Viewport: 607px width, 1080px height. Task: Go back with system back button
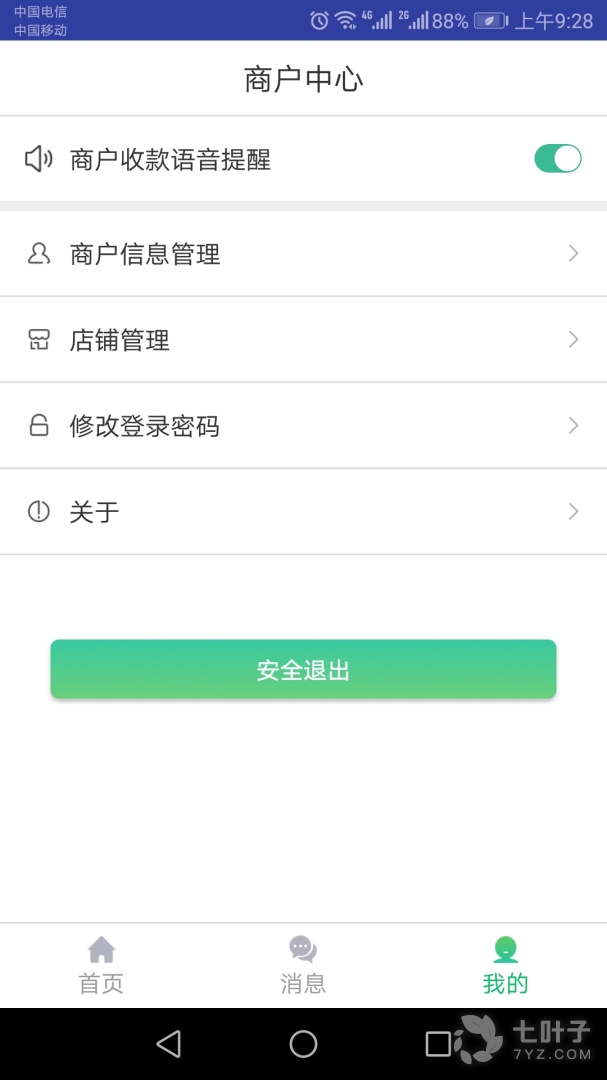(169, 1044)
